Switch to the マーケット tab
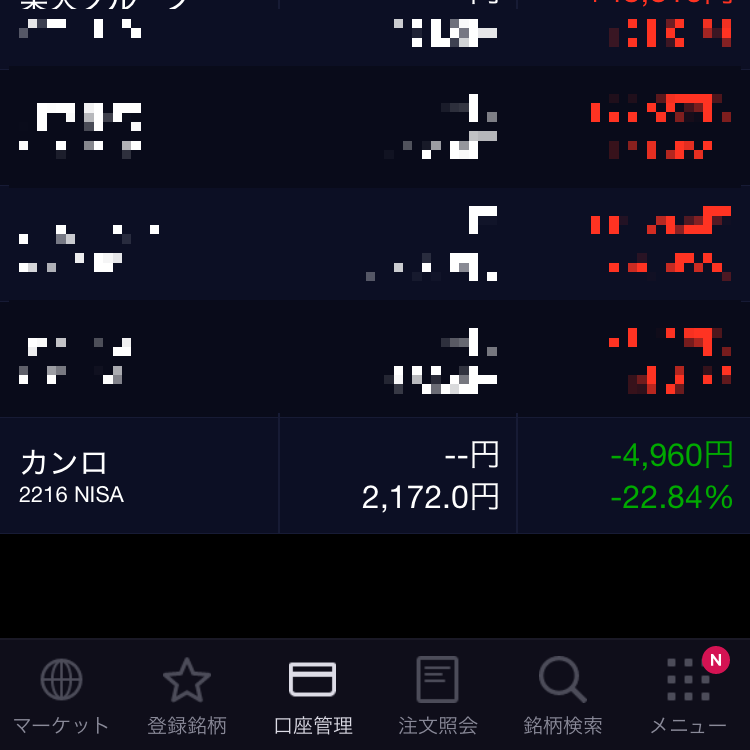The image size is (750, 750). click(x=61, y=695)
